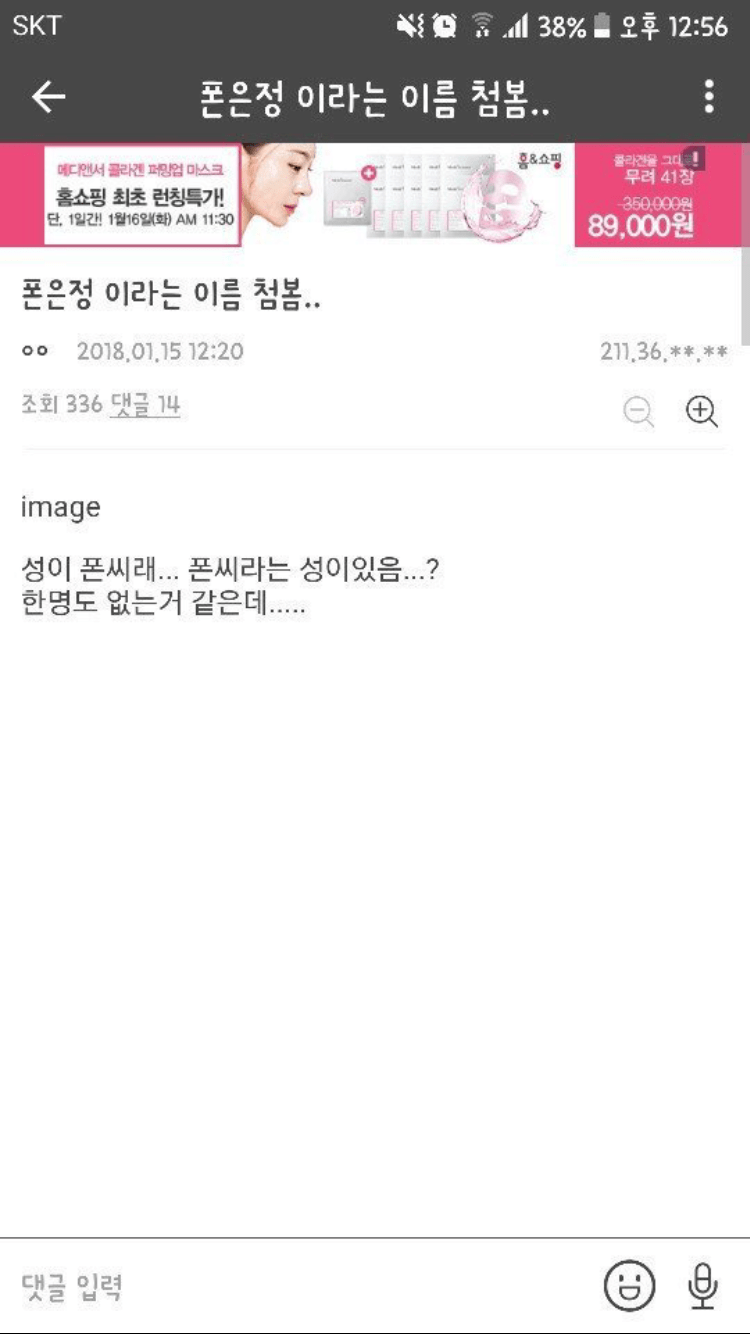Go back with the arrow icon

[48, 97]
